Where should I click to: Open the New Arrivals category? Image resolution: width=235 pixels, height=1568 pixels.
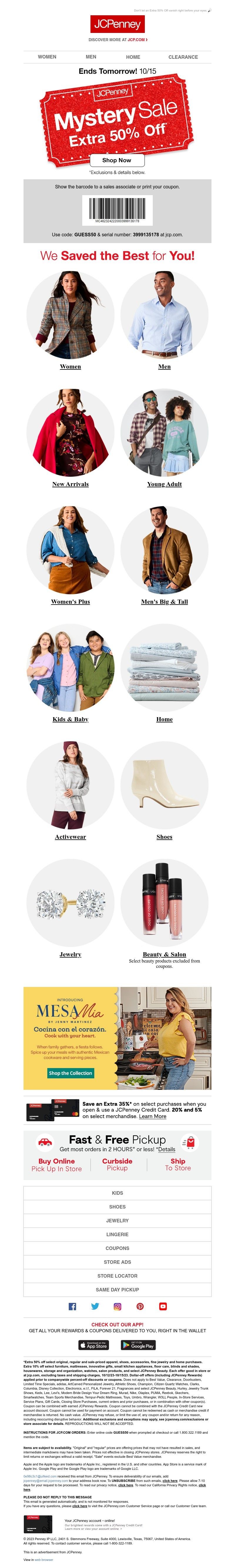pyautogui.click(x=70, y=484)
